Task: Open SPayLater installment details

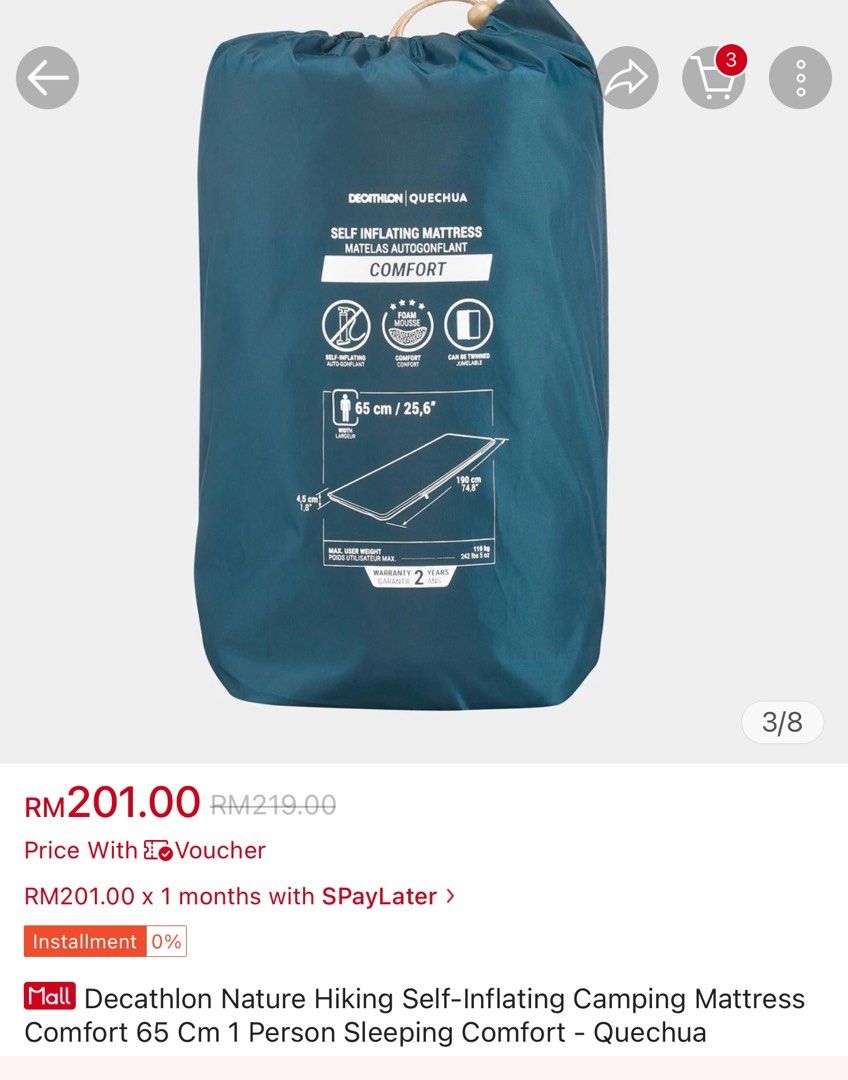Action: (x=240, y=896)
